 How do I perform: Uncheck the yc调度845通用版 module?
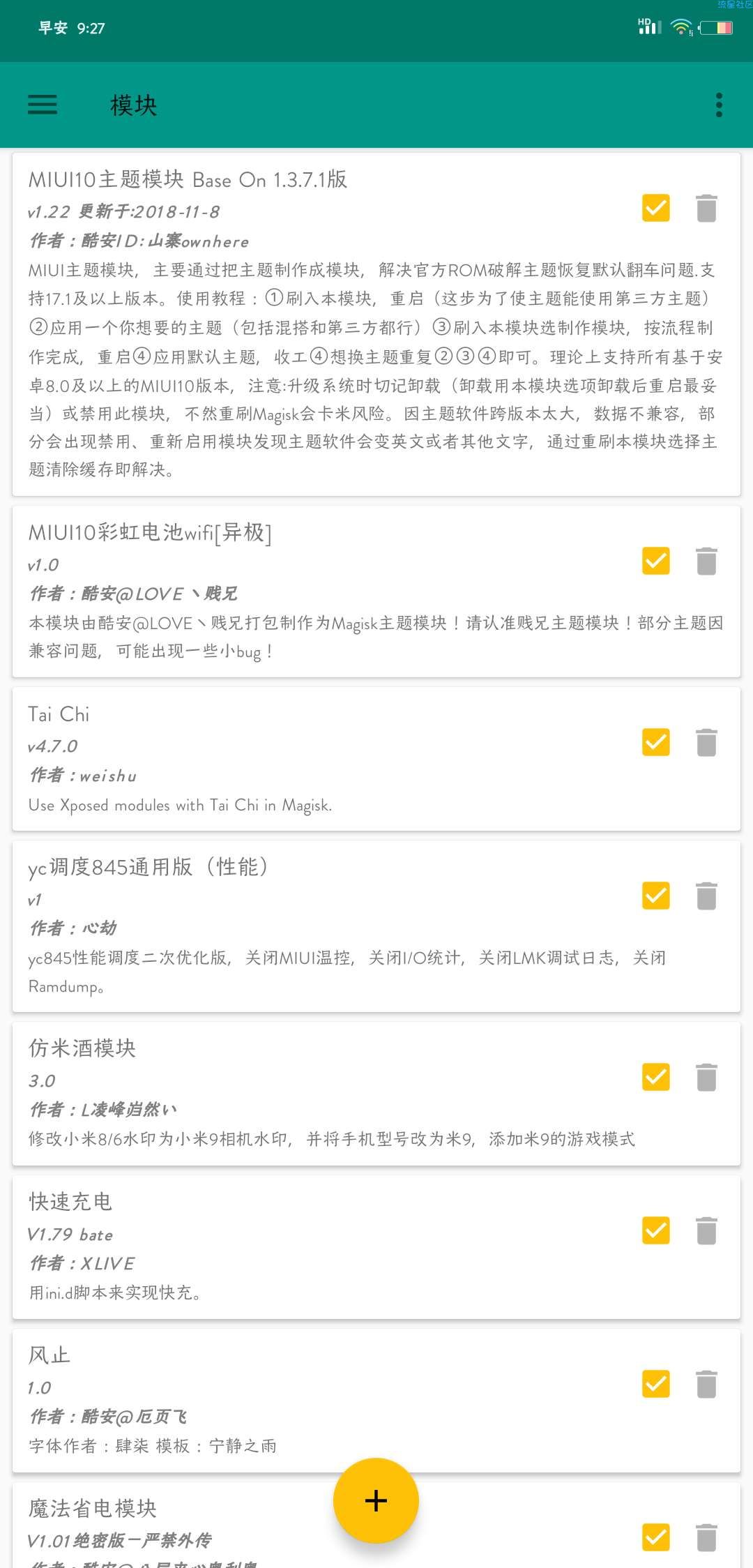click(655, 896)
